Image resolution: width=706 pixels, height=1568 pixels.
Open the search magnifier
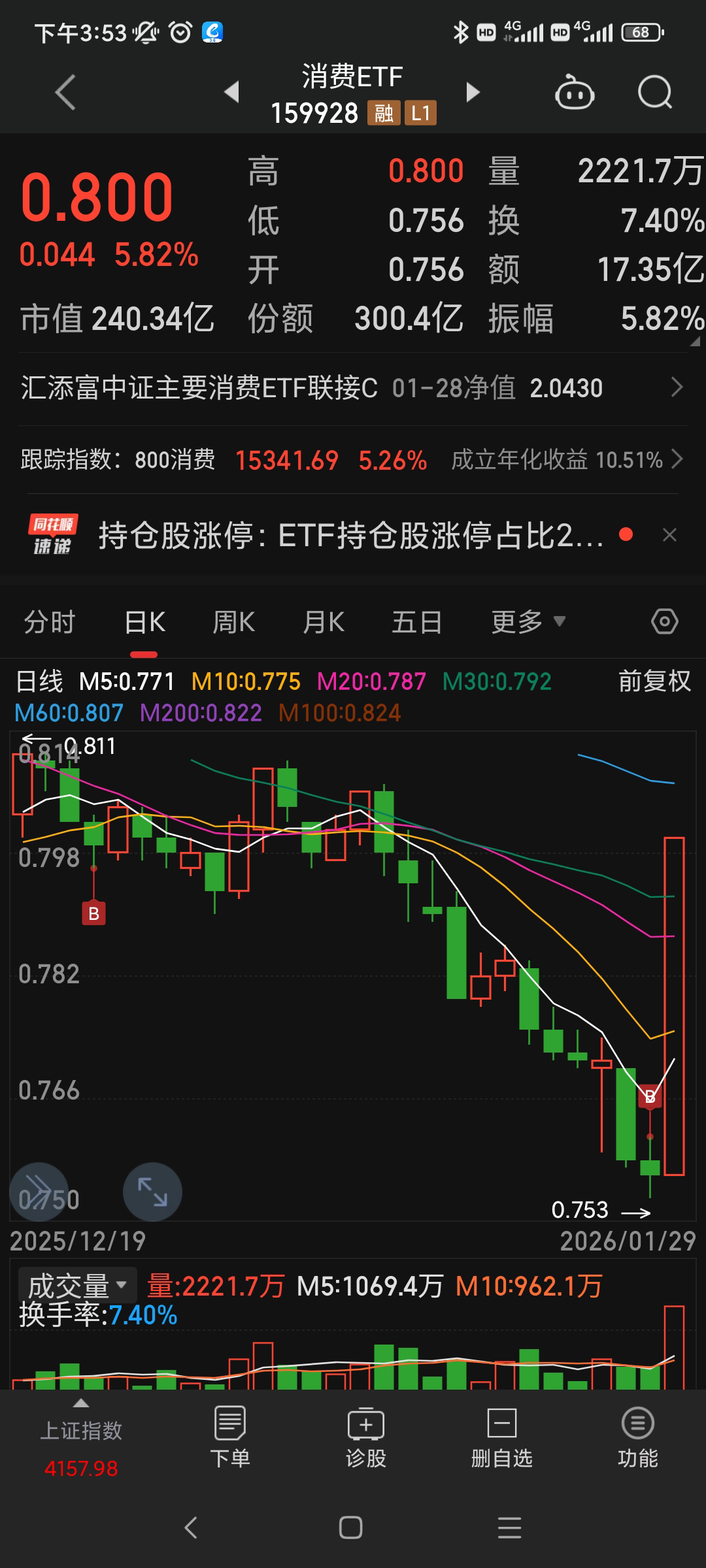click(x=654, y=92)
